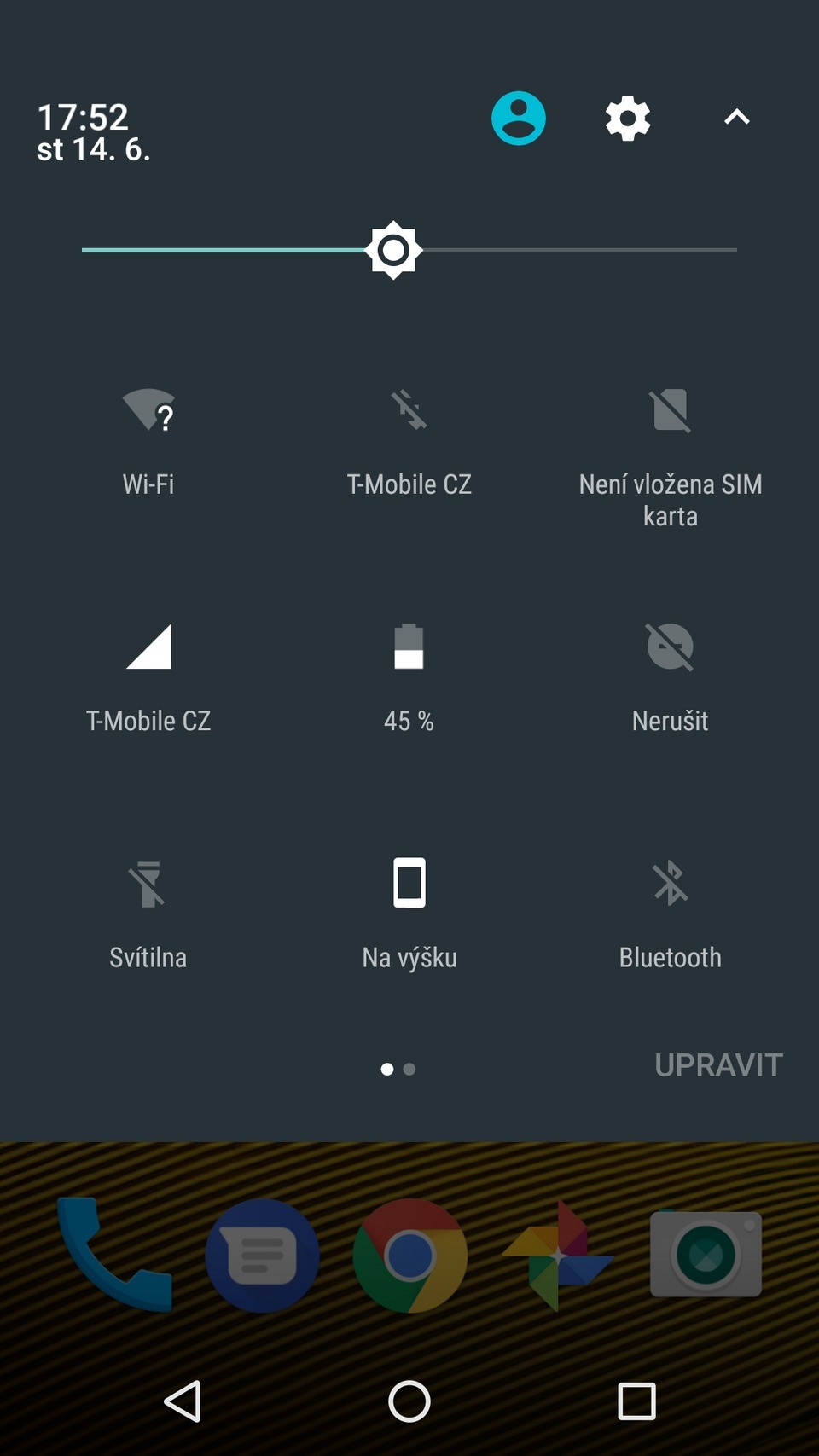Viewport: 819px width, 1456px height.
Task: Launch the Messages app
Action: click(x=261, y=1256)
